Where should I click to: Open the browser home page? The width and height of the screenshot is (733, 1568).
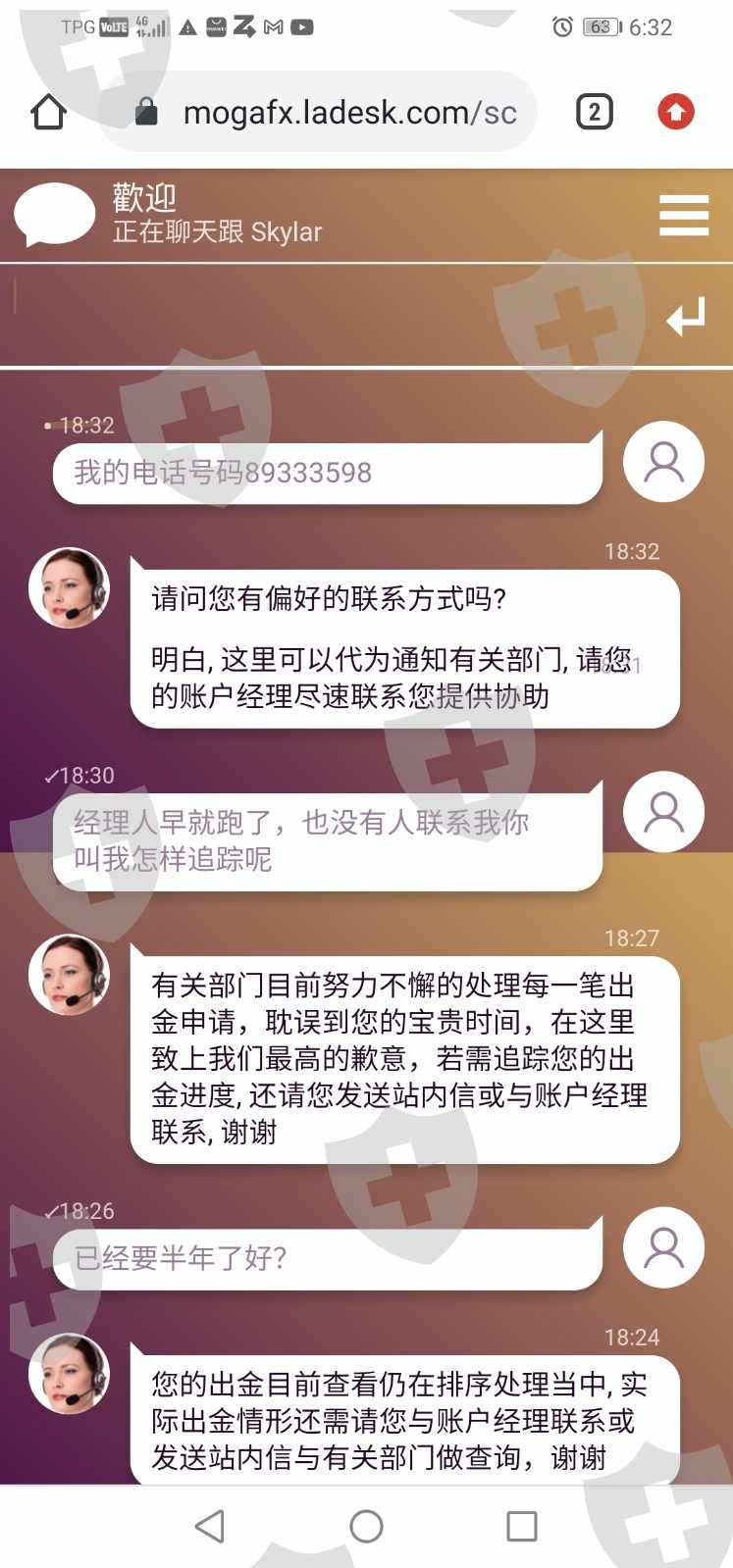48,112
